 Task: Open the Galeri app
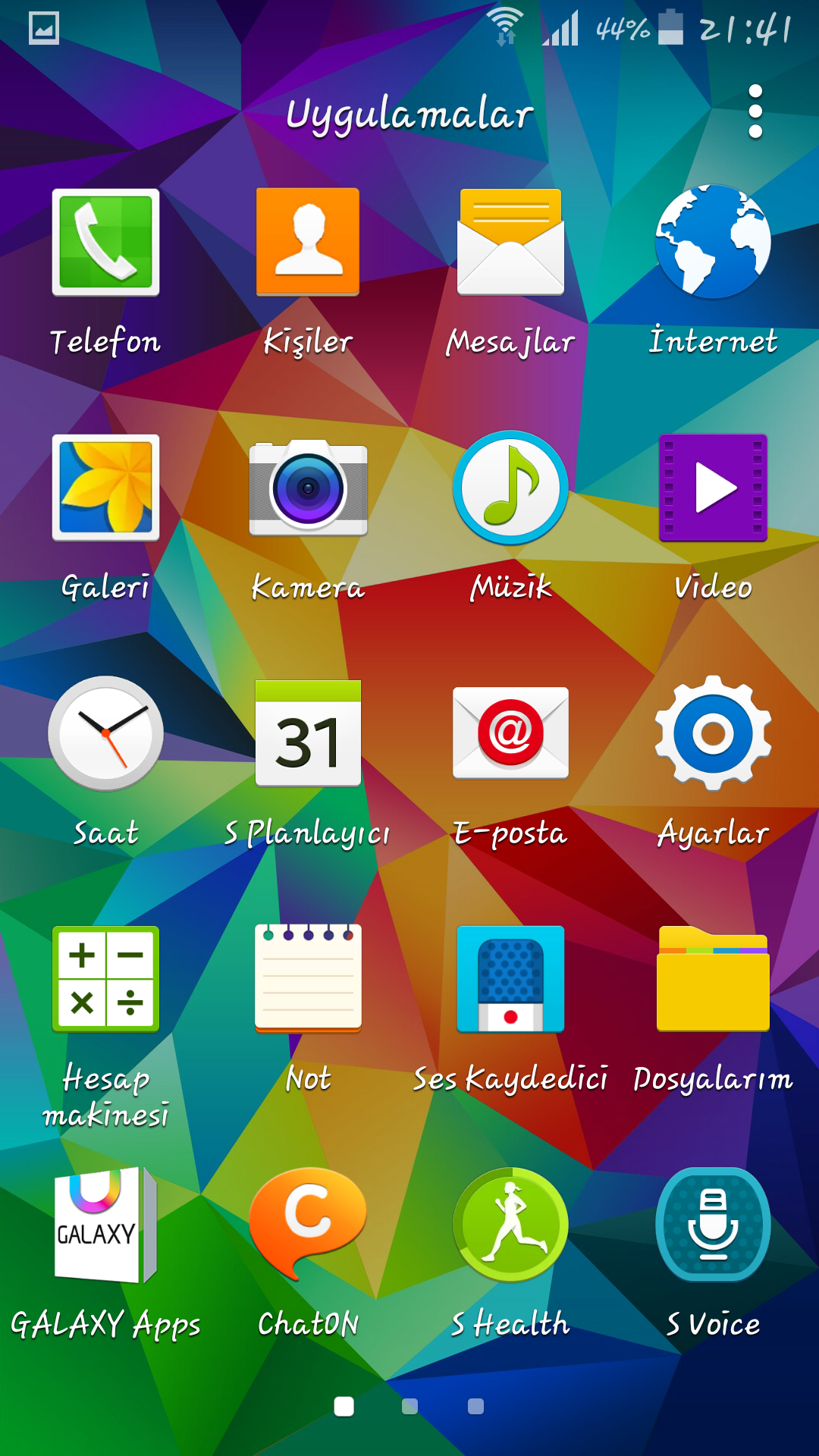[x=105, y=488]
